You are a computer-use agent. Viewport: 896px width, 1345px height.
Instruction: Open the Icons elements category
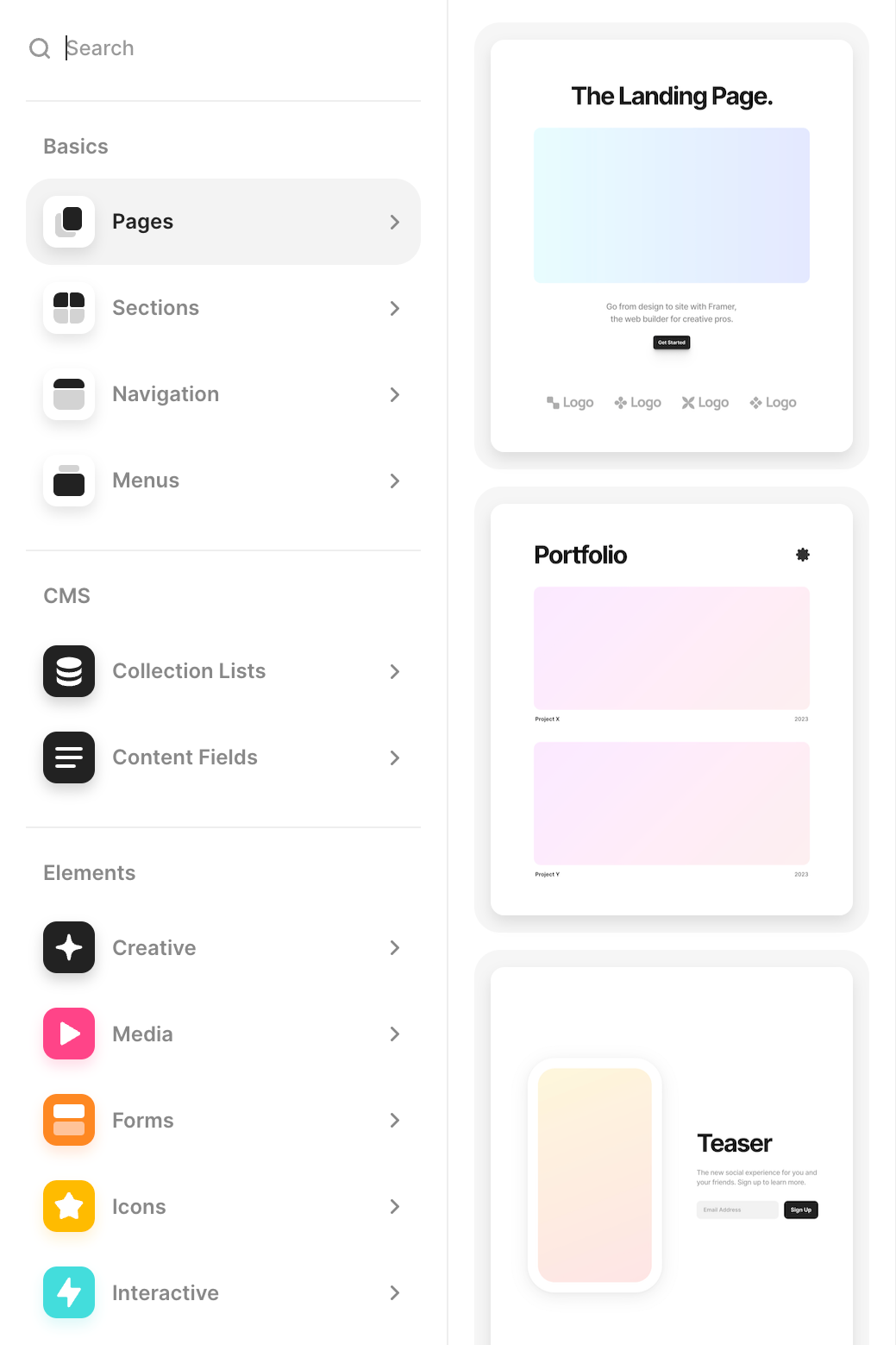(x=222, y=1206)
